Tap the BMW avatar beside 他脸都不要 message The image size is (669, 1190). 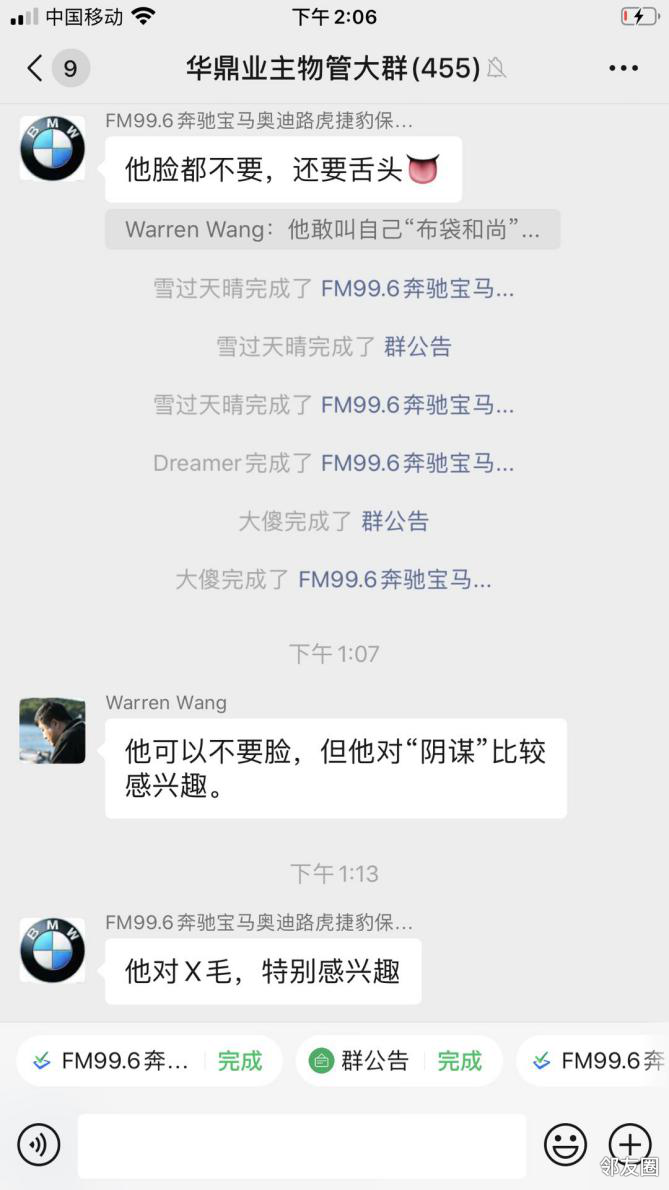pos(52,149)
